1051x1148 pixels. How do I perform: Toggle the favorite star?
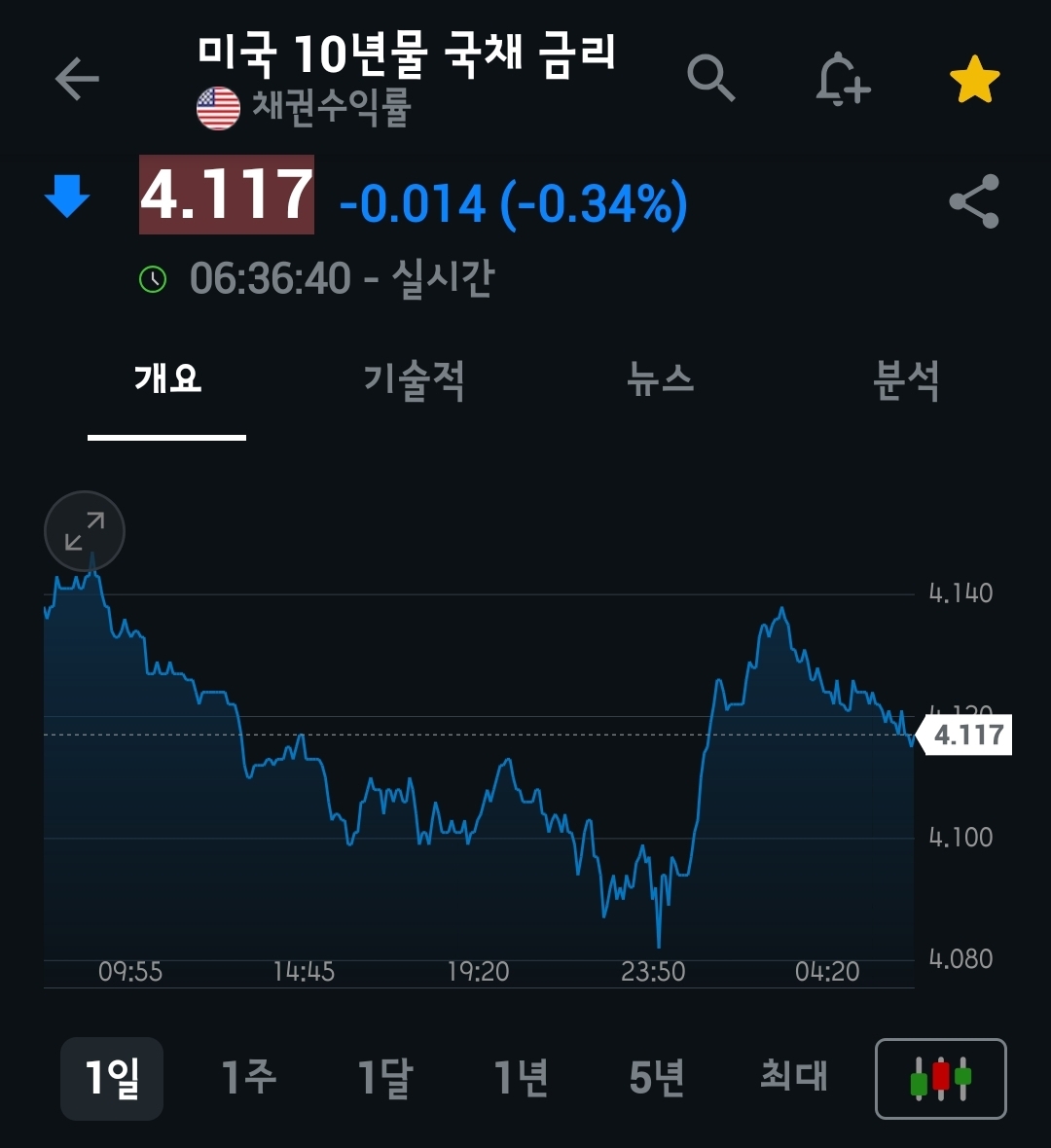974,80
